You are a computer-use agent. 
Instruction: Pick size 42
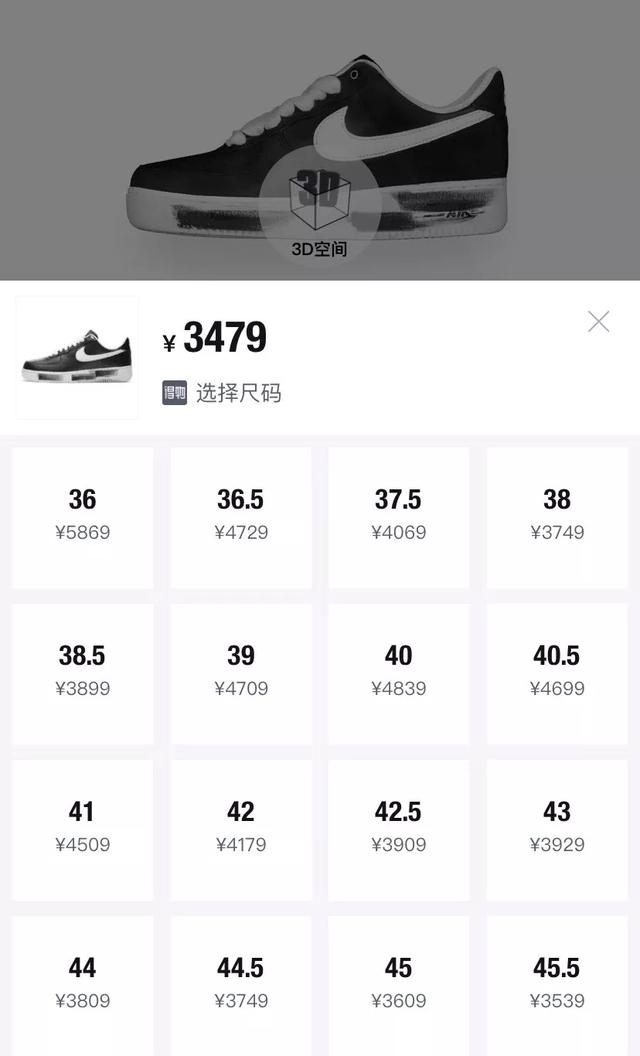[241, 828]
